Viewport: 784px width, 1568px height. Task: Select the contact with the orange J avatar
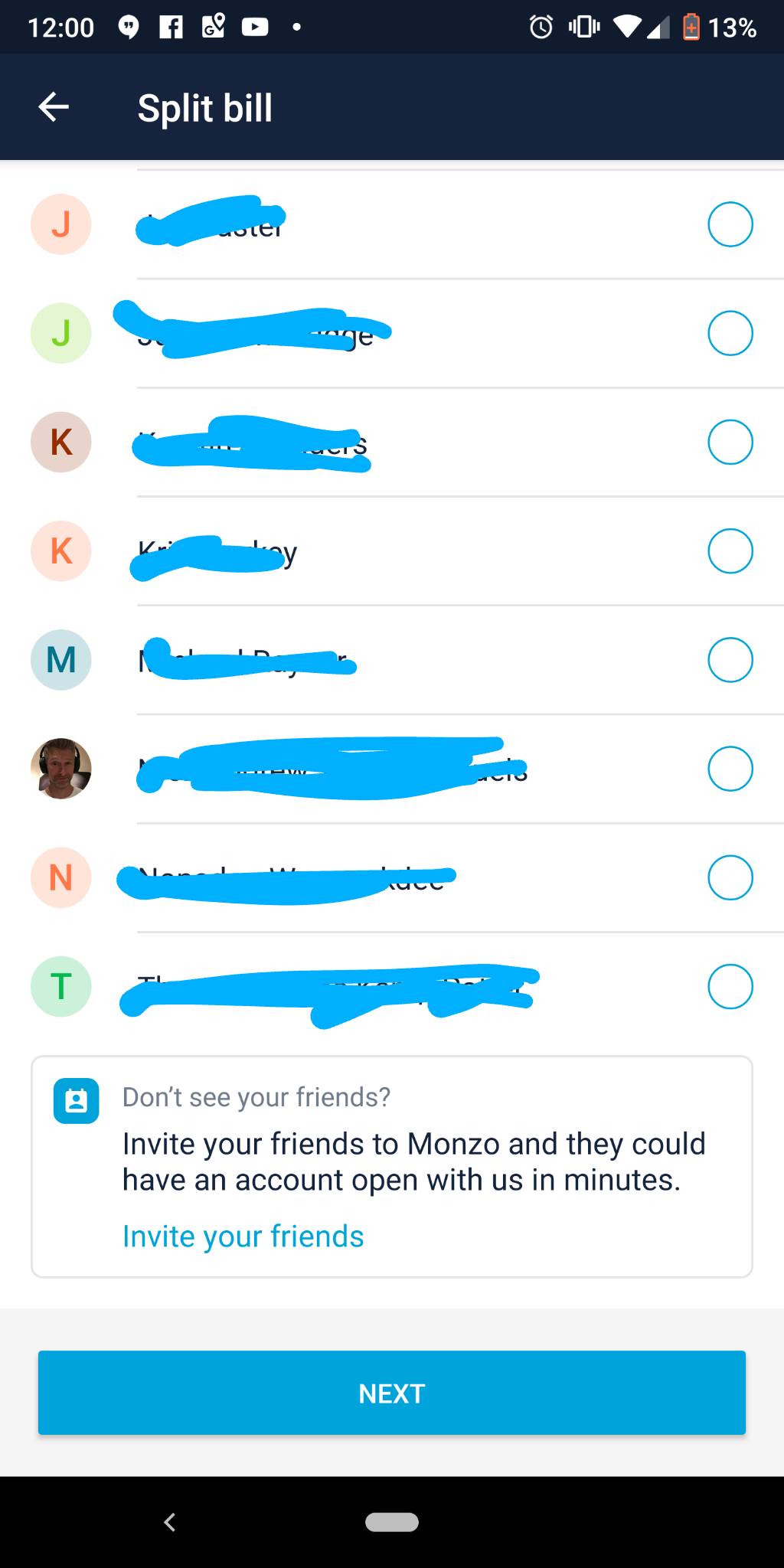pos(730,224)
